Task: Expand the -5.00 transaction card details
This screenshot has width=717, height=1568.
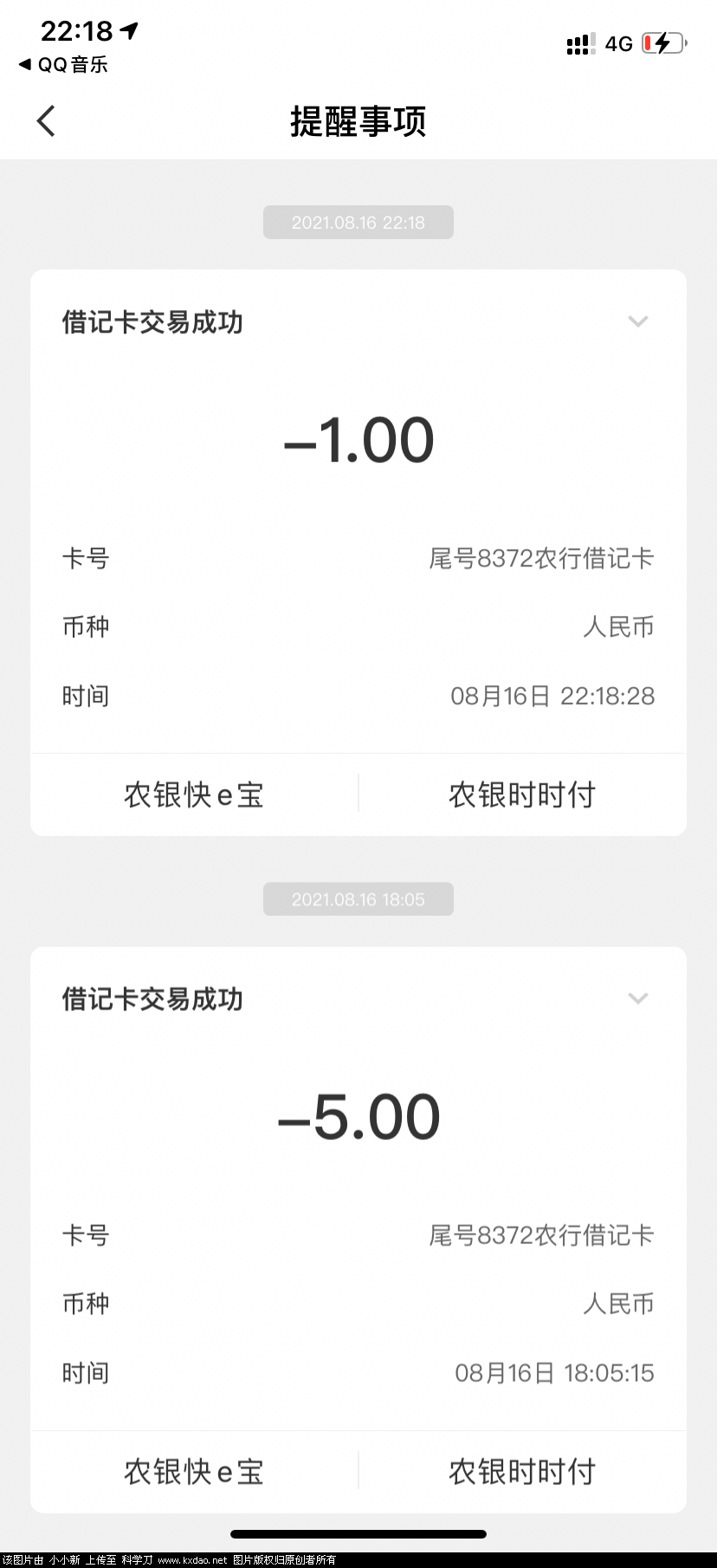Action: point(638,999)
